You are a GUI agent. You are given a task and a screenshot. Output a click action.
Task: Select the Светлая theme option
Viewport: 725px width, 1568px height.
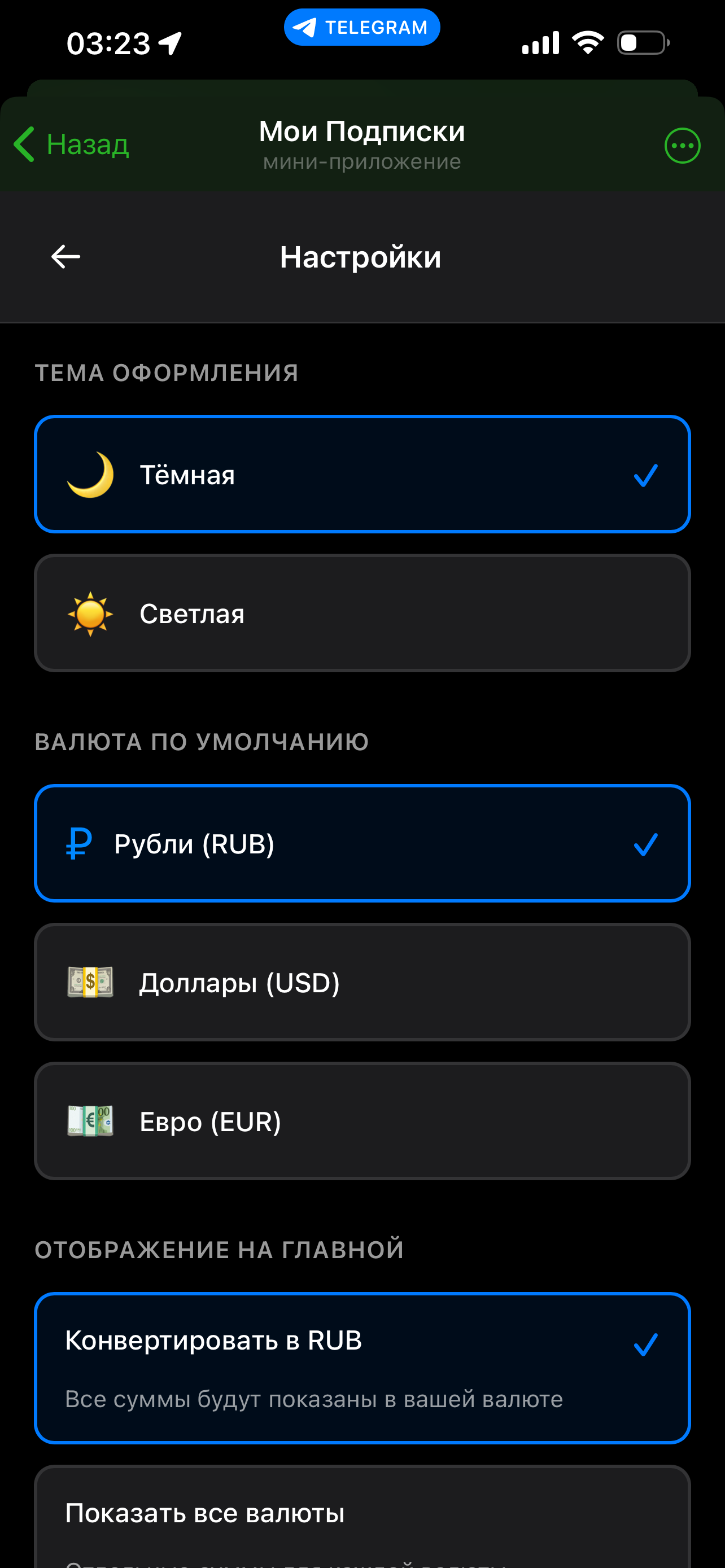click(362, 614)
